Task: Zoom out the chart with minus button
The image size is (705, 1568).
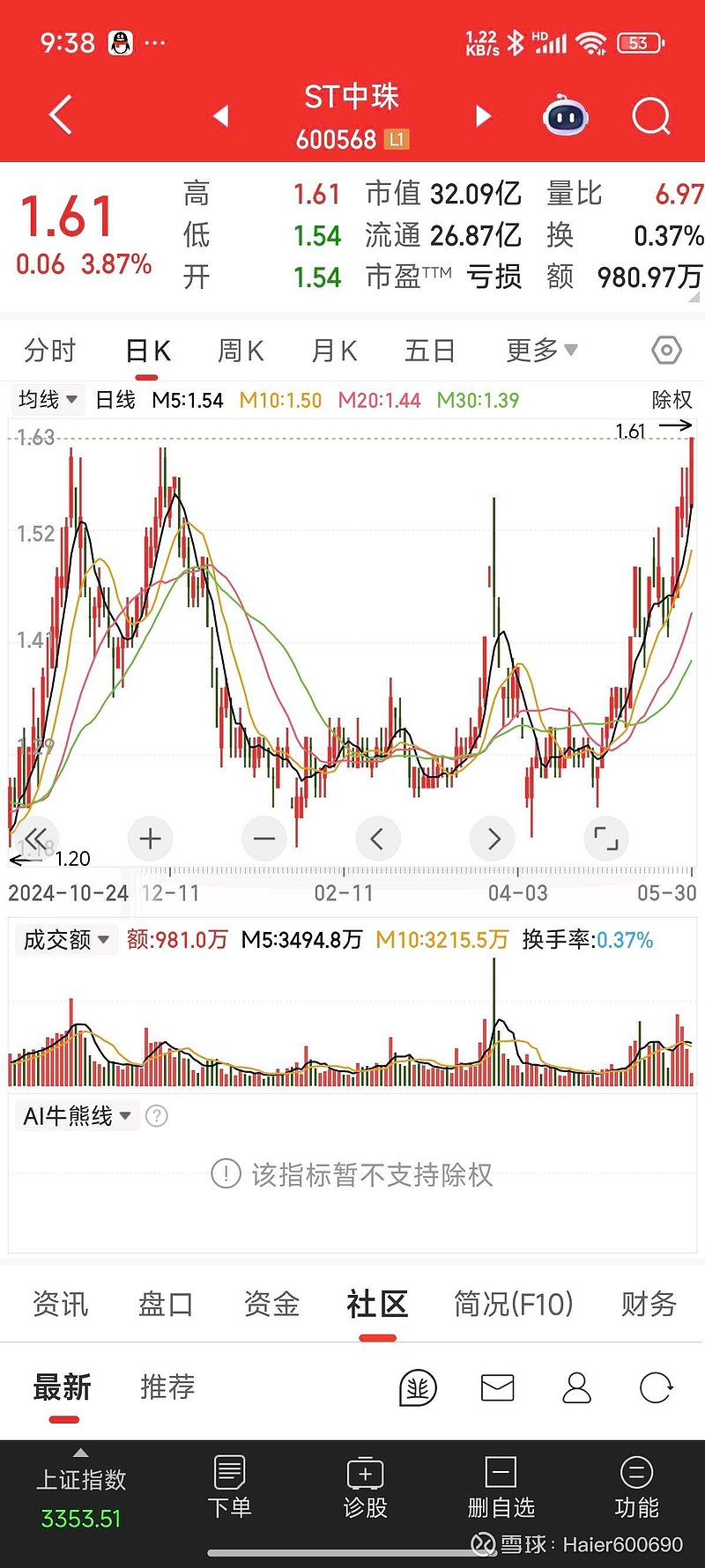Action: (264, 839)
